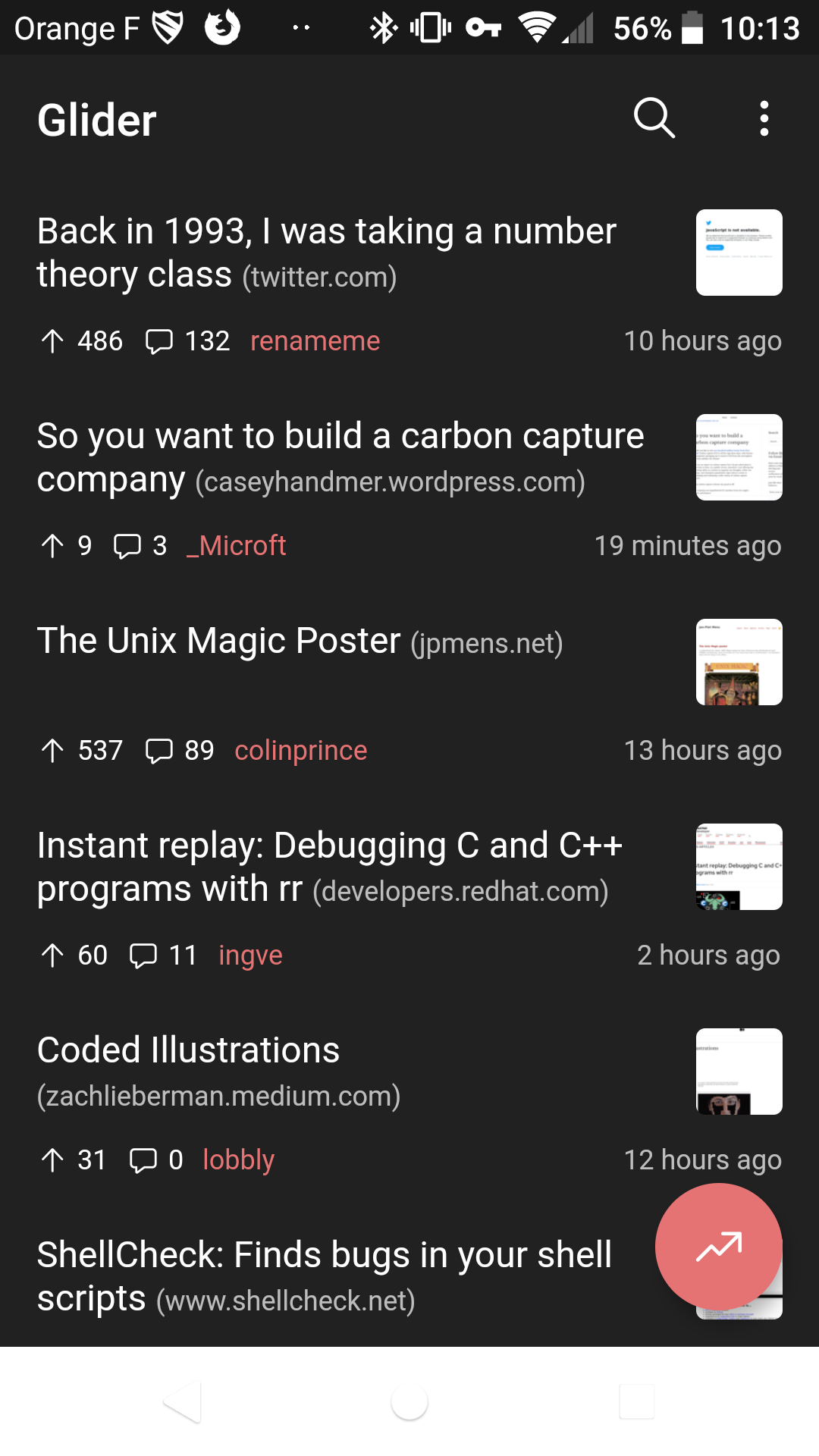This screenshot has height=1456, width=819.
Task: Open the search icon in the Glider toolbar
Action: click(654, 119)
